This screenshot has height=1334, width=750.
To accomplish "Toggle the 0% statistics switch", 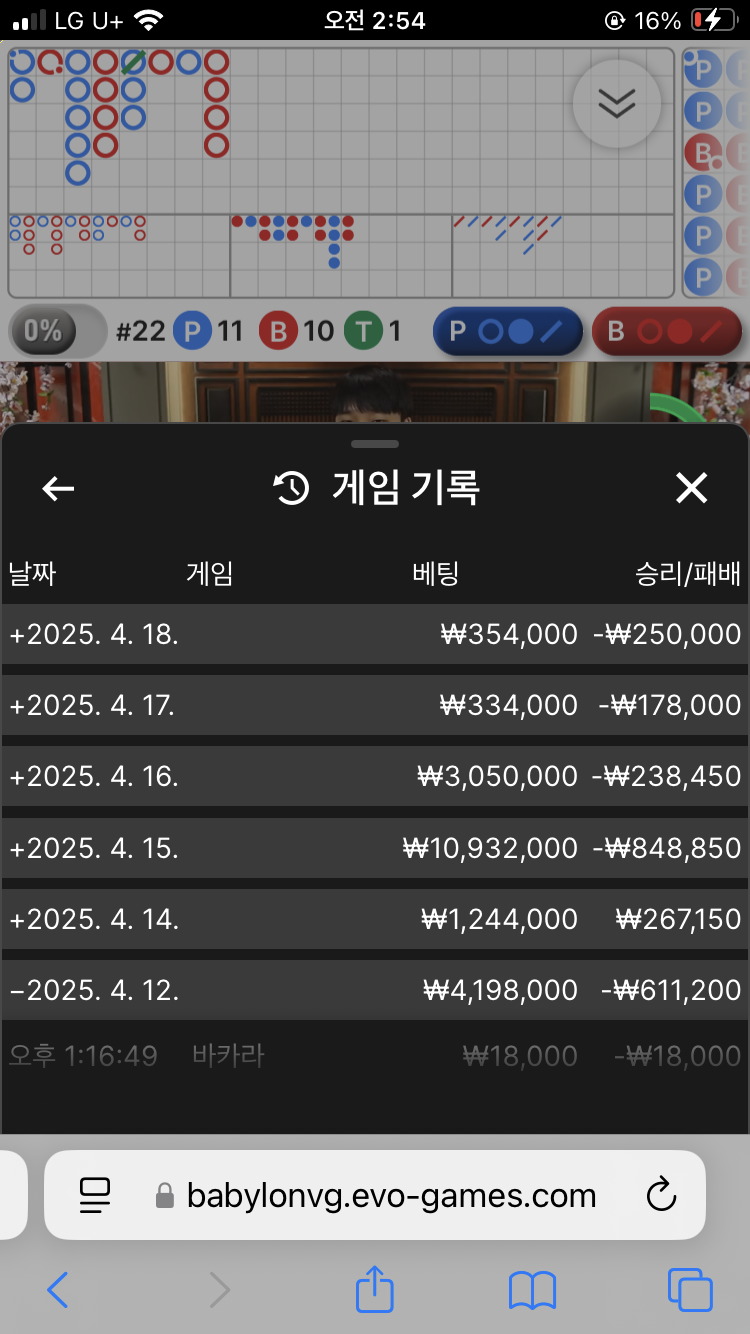I will pyautogui.click(x=56, y=331).
